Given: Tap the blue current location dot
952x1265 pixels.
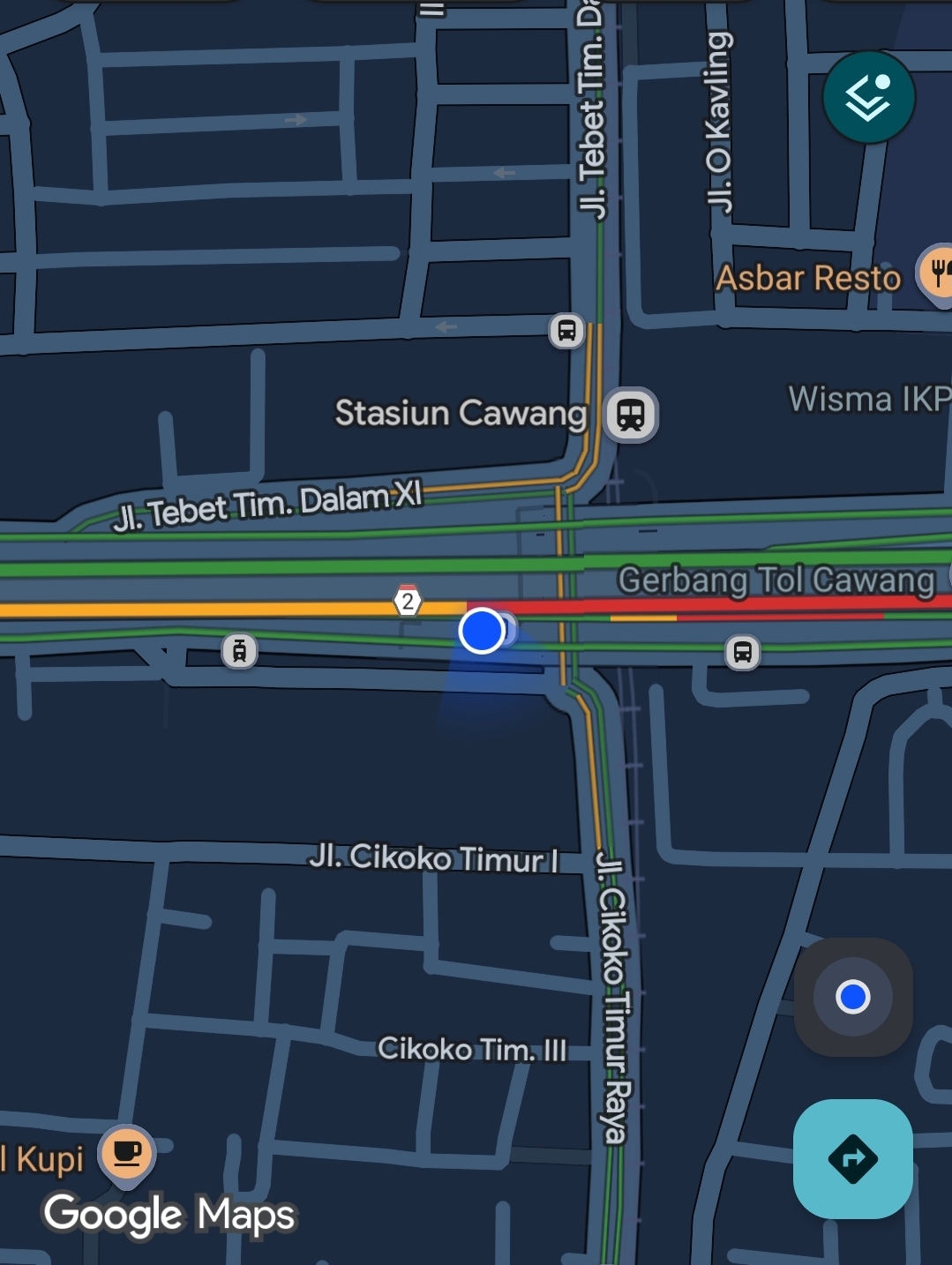Looking at the screenshot, I should click(x=482, y=631).
